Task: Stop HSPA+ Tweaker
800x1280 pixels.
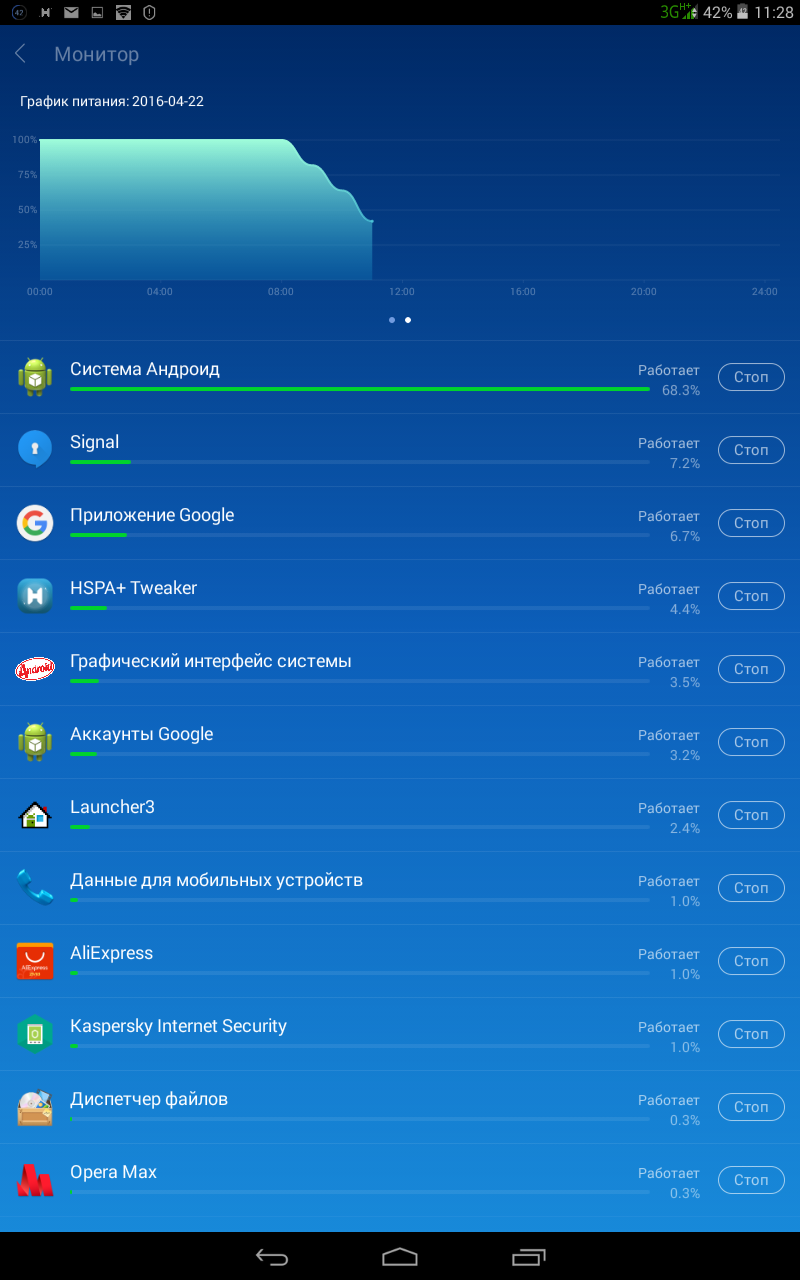Action: pyautogui.click(x=751, y=596)
